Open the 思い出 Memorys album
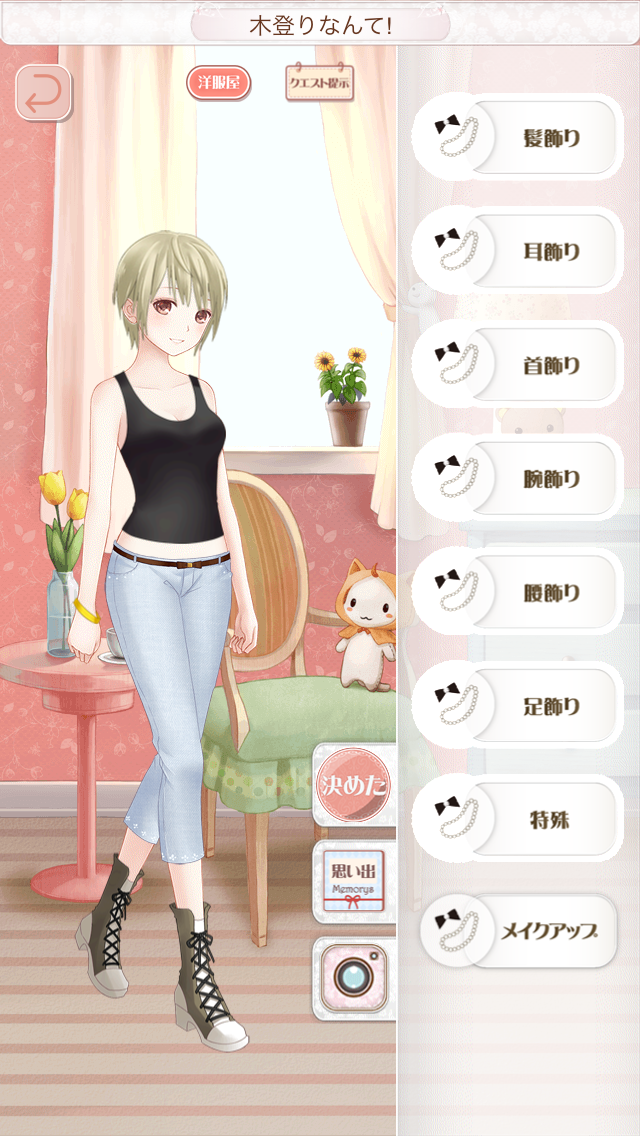This screenshot has width=640, height=1136. pyautogui.click(x=353, y=881)
